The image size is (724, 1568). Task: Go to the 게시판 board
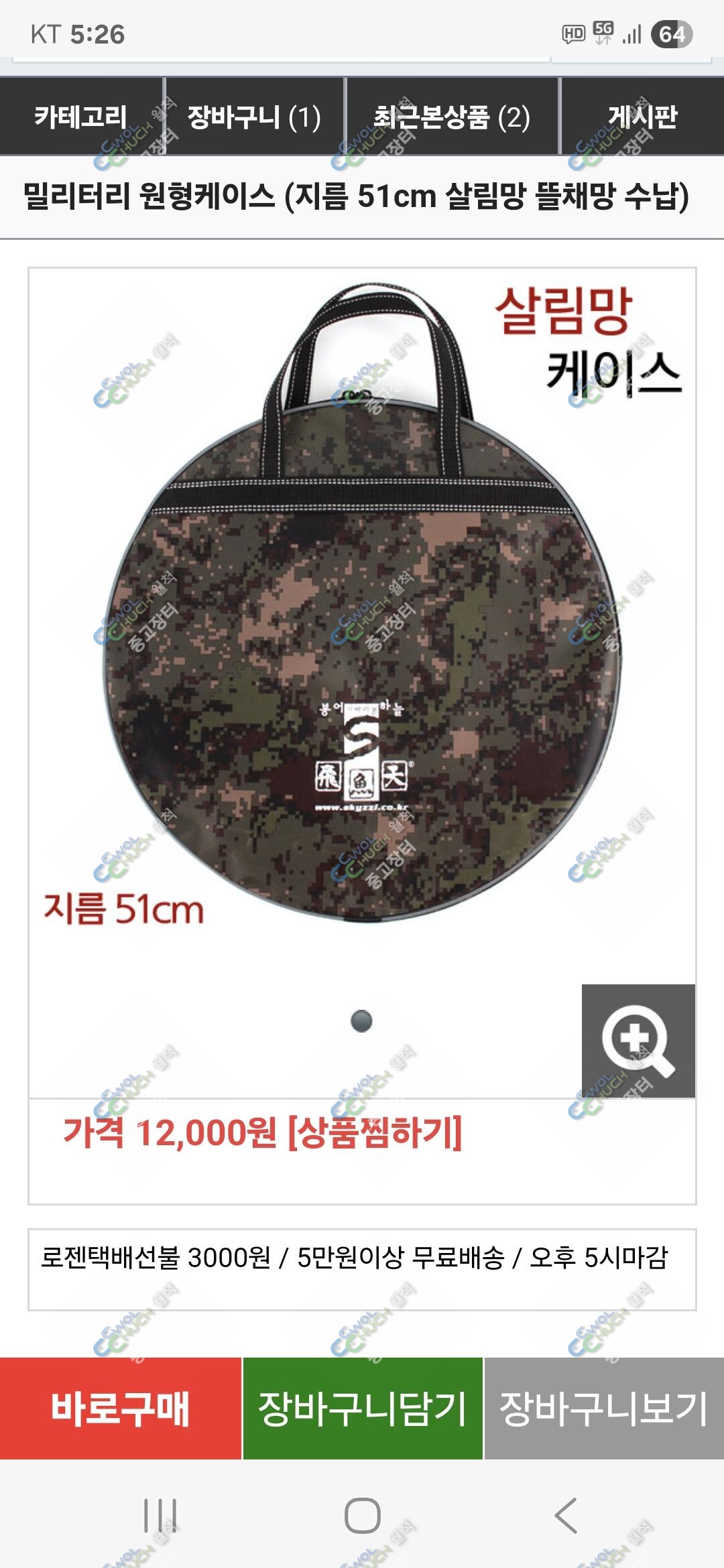(x=642, y=117)
